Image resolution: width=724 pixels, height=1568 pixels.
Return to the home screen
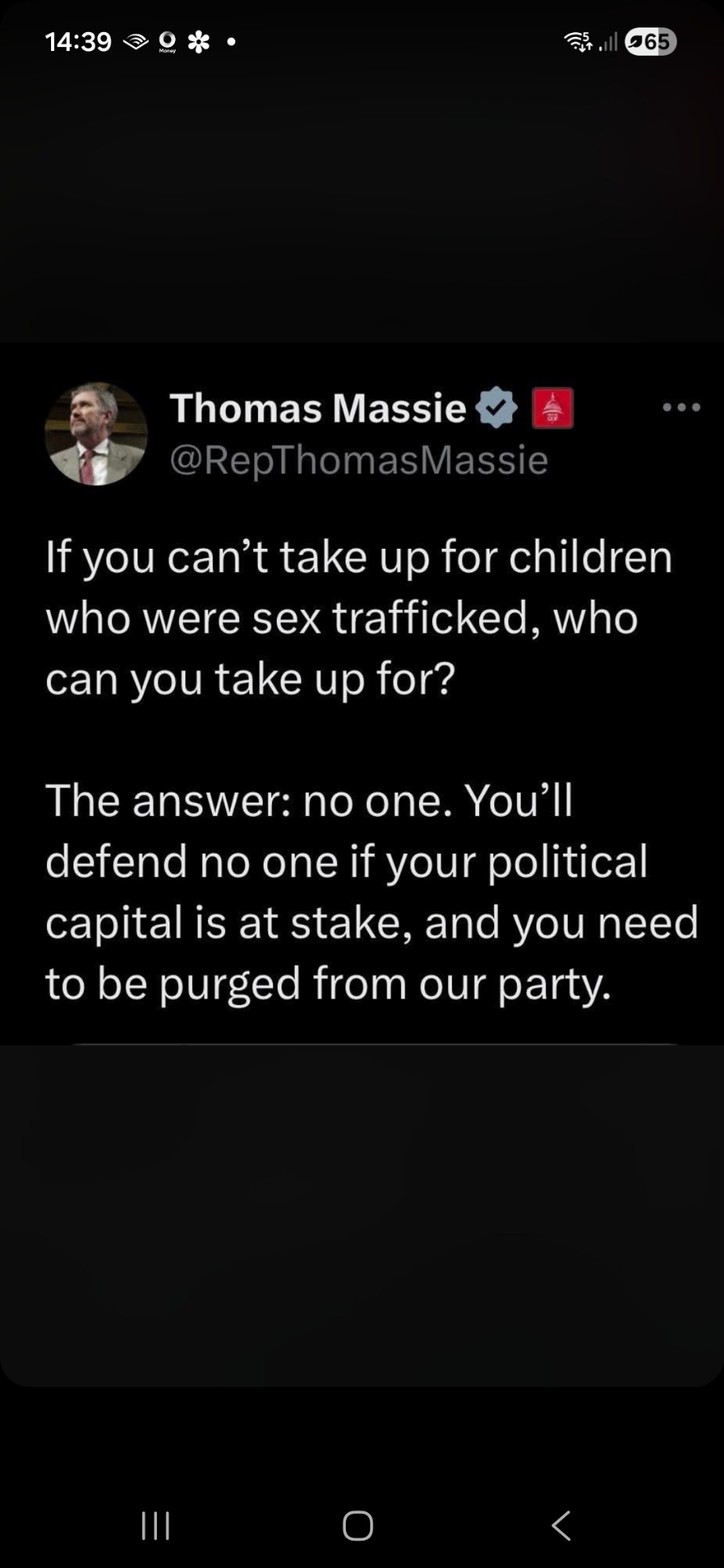[x=358, y=1526]
